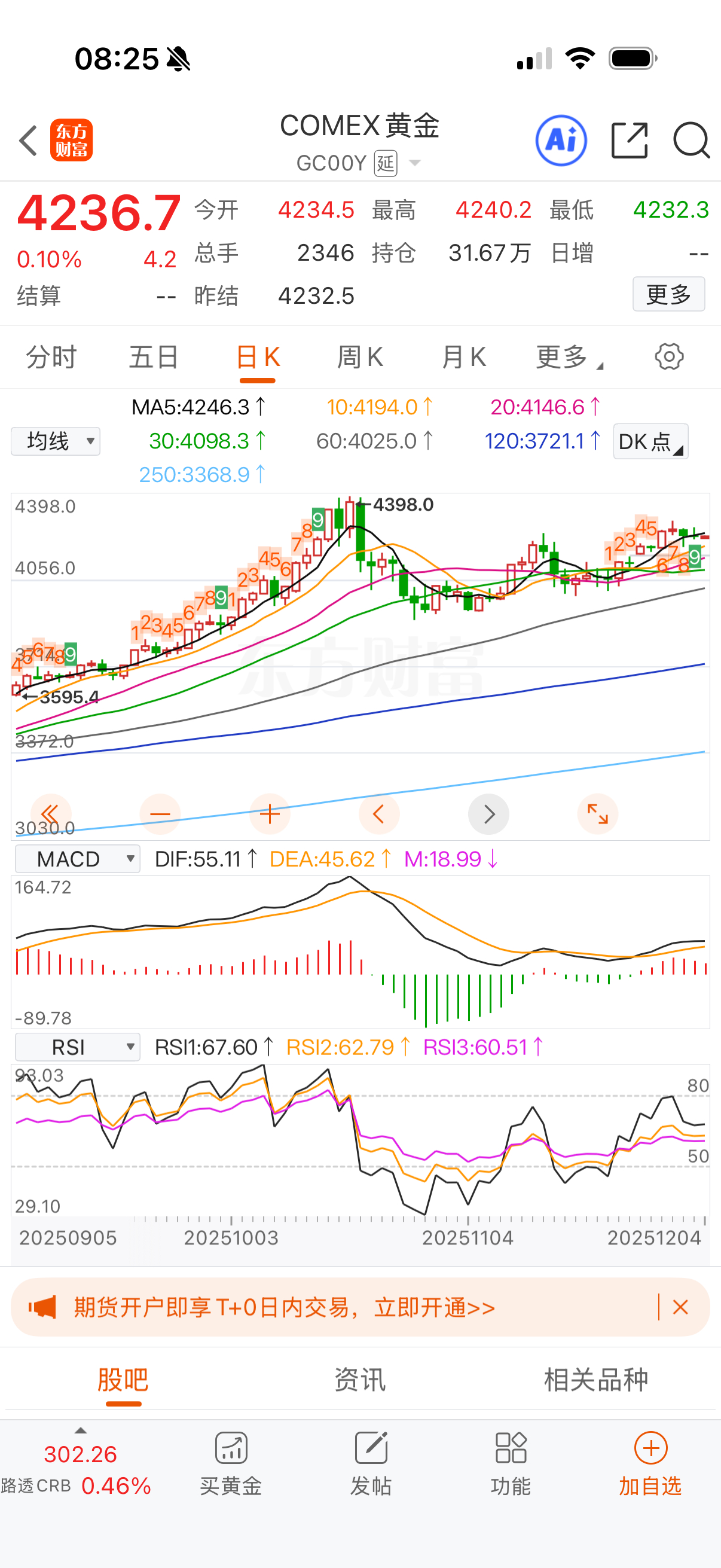Open chart settings via the gear icon
Viewport: 721px width, 1568px height.
coord(669,356)
